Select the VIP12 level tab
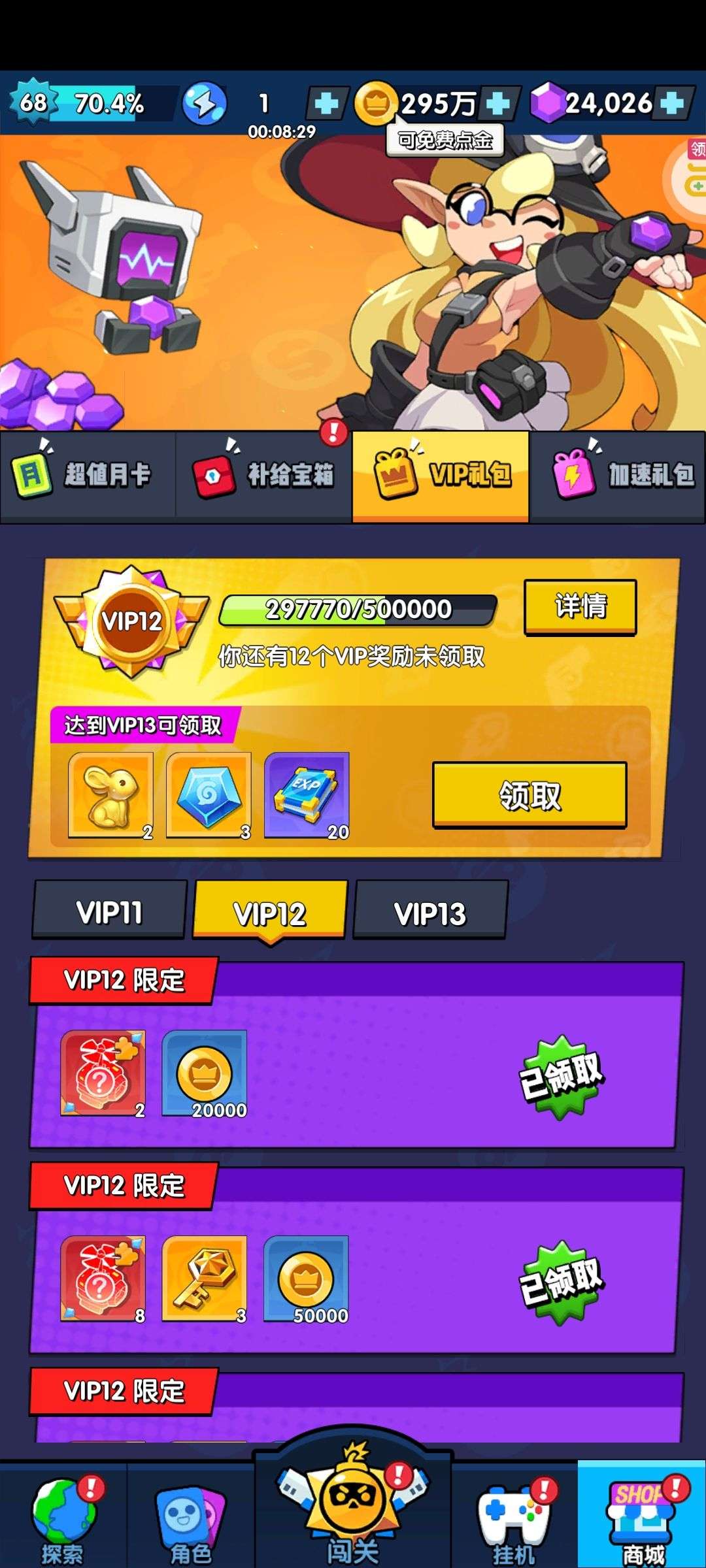Viewport: 706px width, 1568px height. click(x=270, y=911)
